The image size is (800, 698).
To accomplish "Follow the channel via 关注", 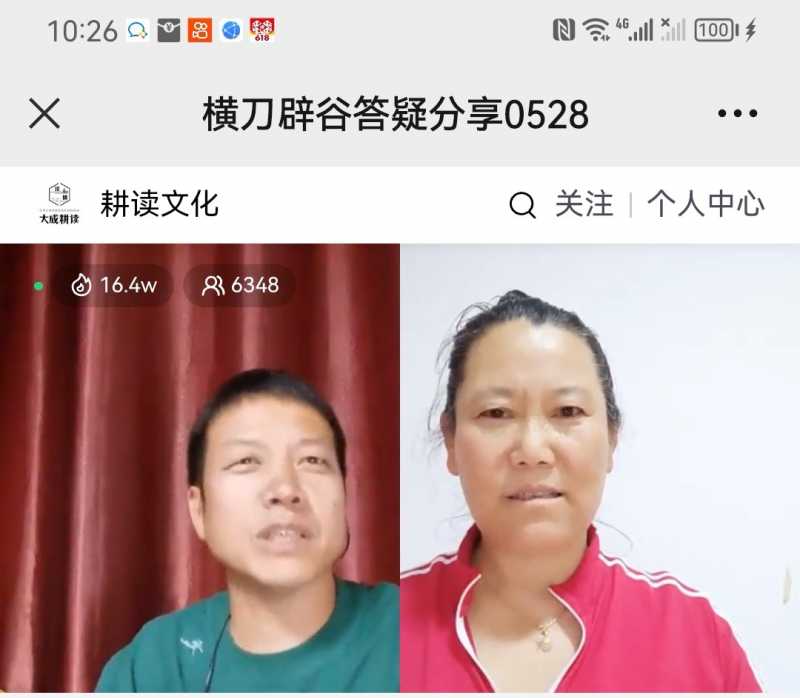I will [584, 204].
